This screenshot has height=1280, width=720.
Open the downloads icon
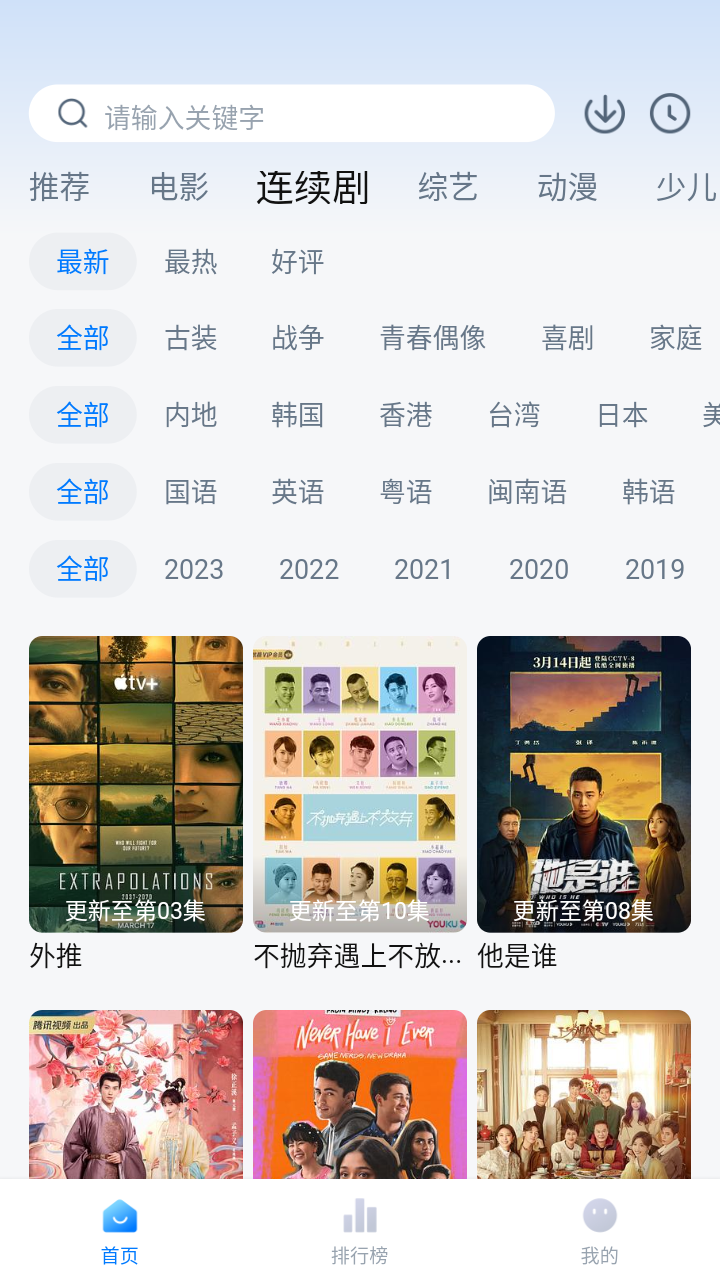point(604,114)
